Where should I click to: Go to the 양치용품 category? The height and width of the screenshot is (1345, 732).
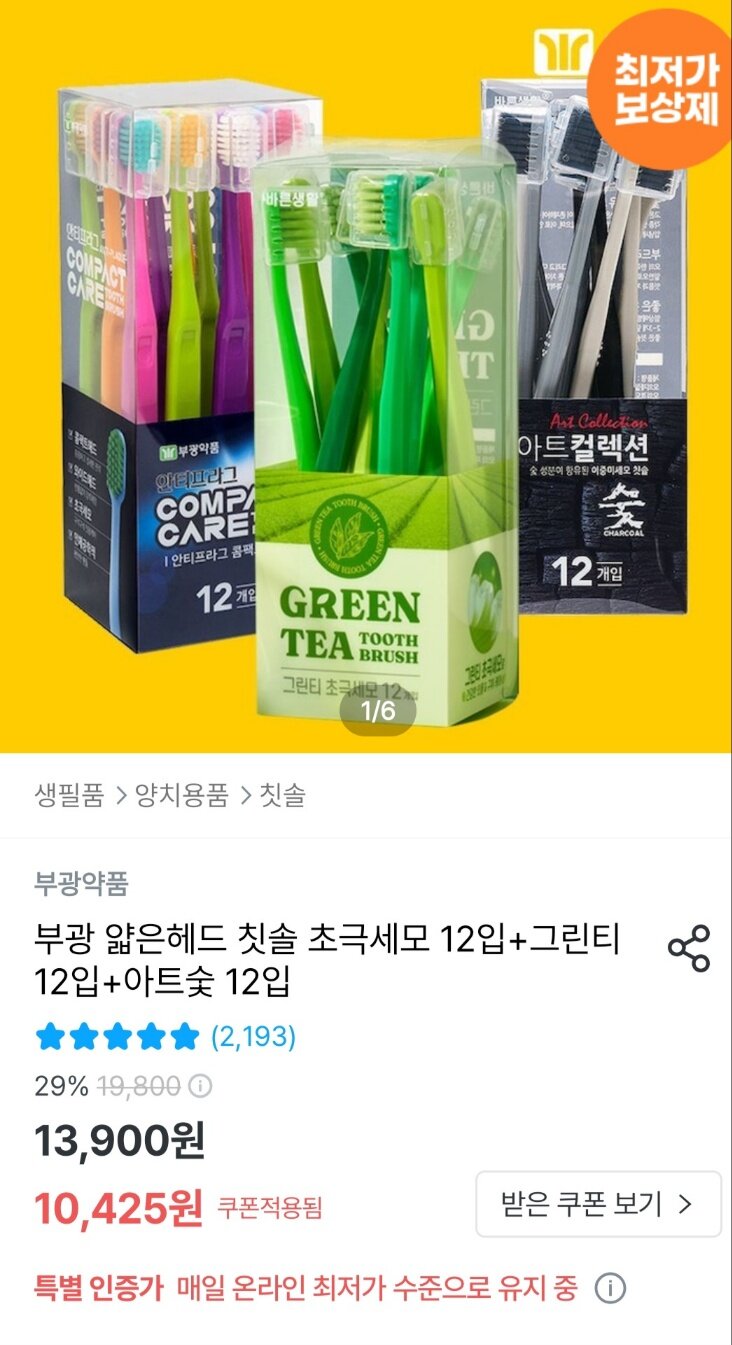[181, 796]
